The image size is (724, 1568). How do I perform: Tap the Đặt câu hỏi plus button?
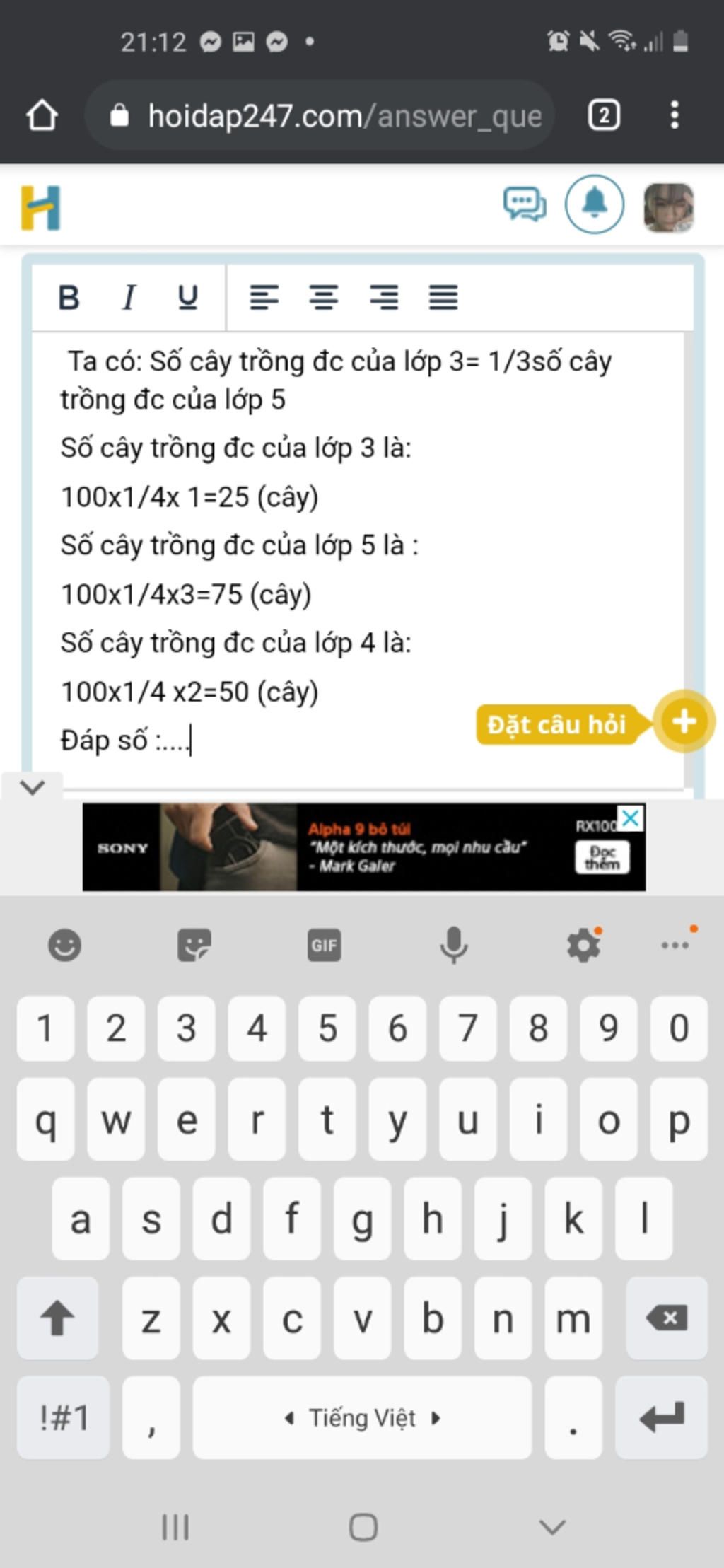(683, 722)
